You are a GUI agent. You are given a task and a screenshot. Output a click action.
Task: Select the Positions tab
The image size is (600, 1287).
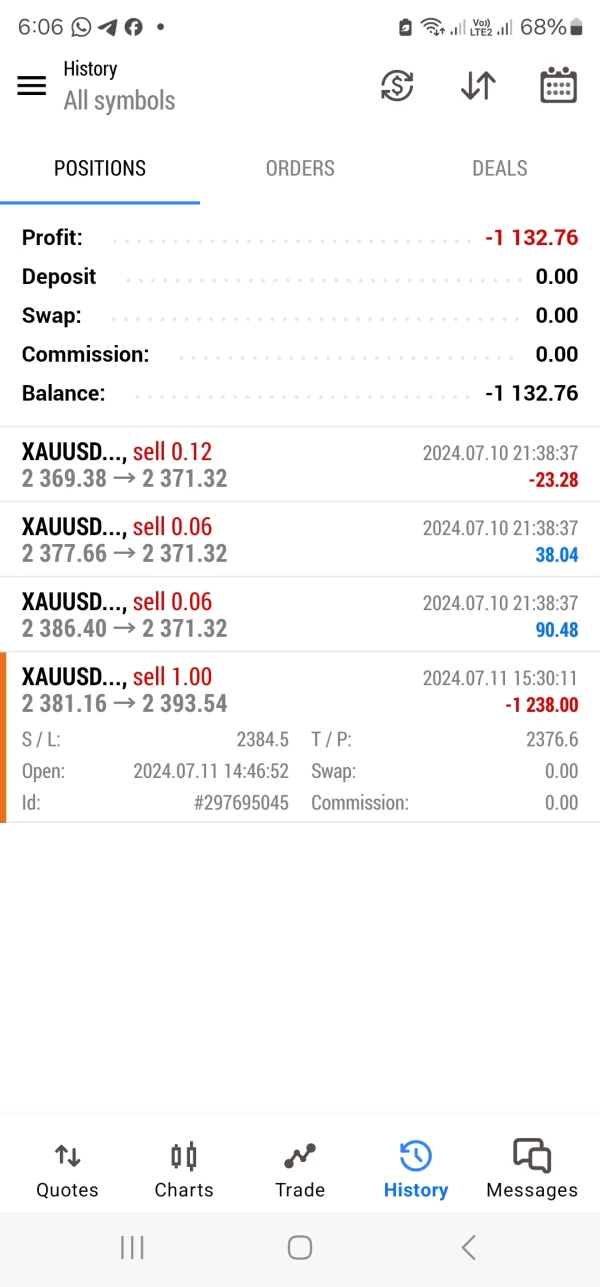[x=100, y=168]
